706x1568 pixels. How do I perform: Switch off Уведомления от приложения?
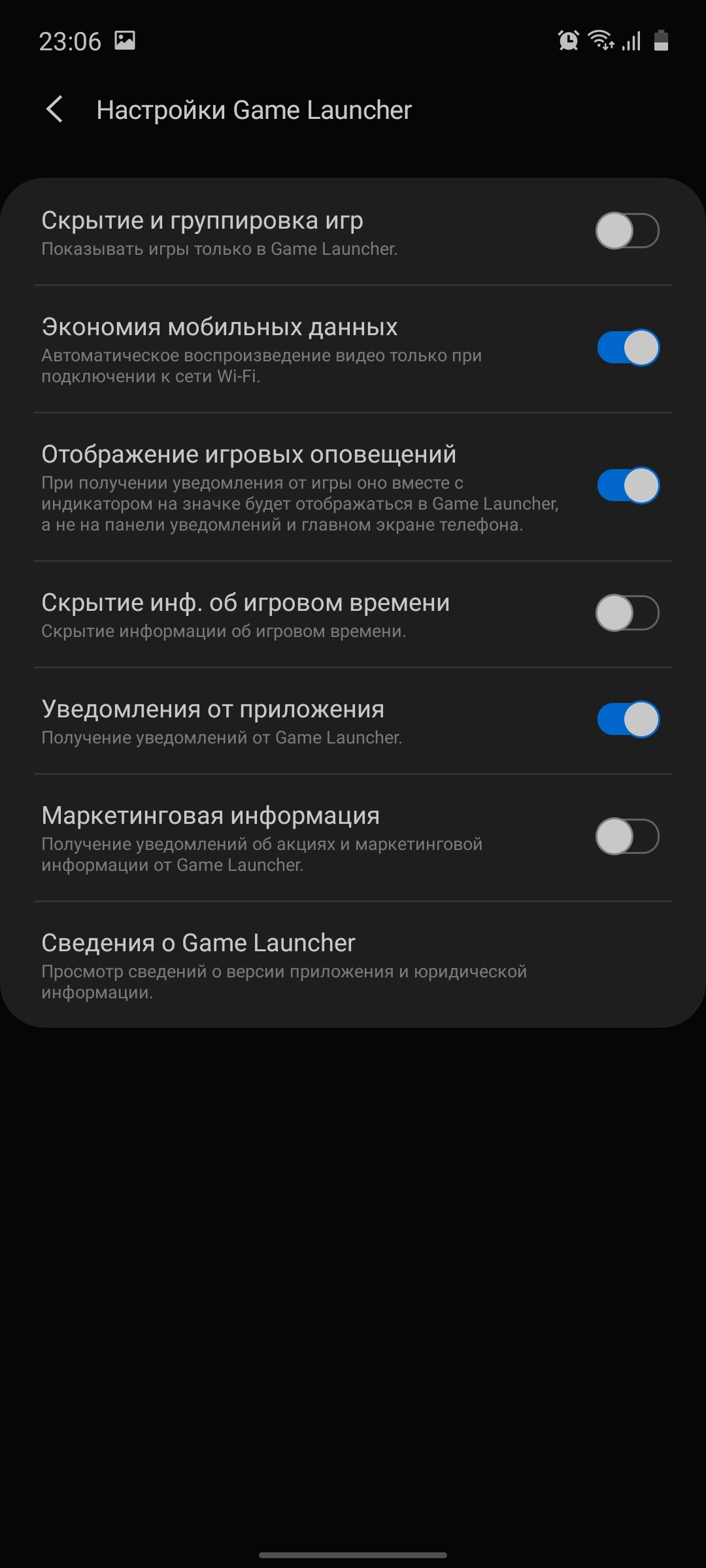click(x=627, y=719)
